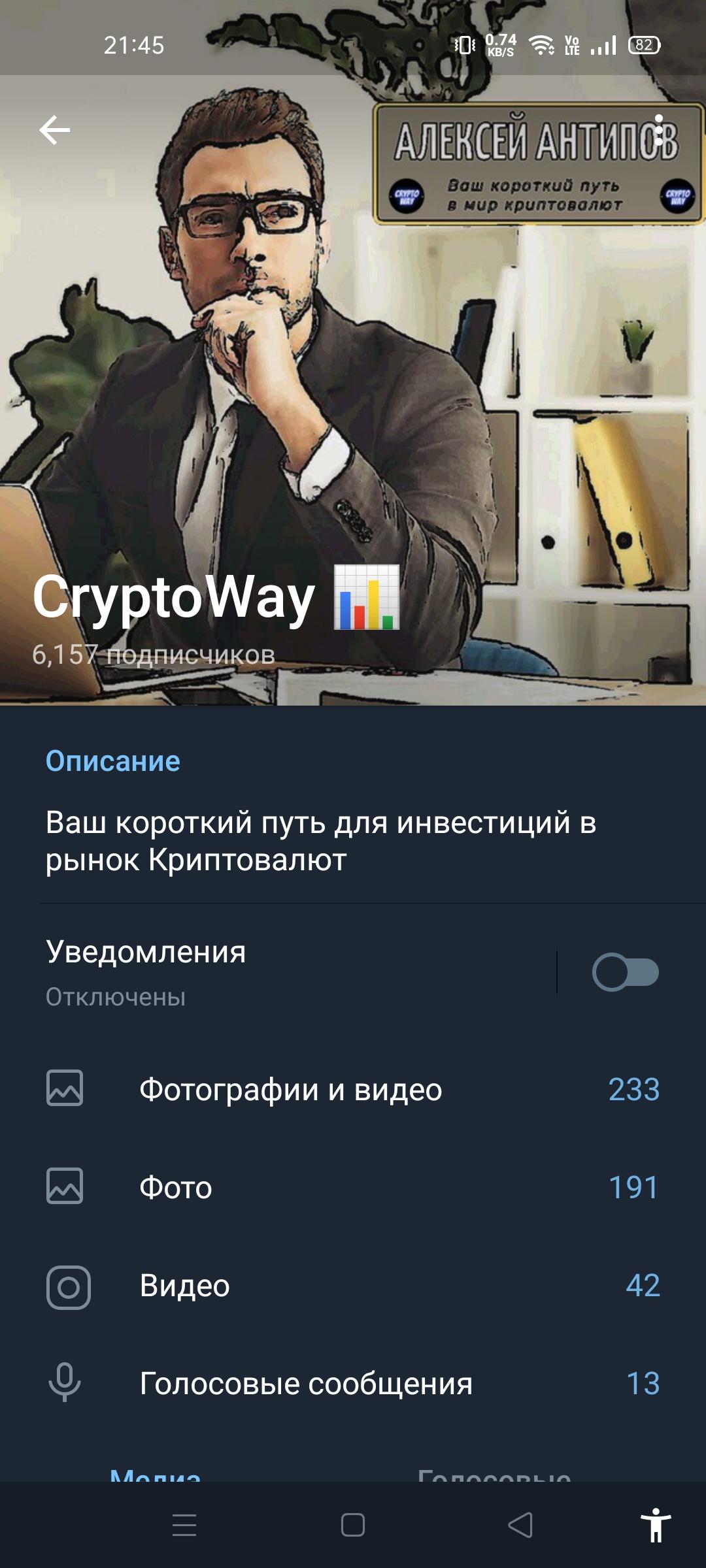This screenshot has height=1568, width=706.
Task: Open Фотографии и видео shared media
Action: click(353, 1089)
